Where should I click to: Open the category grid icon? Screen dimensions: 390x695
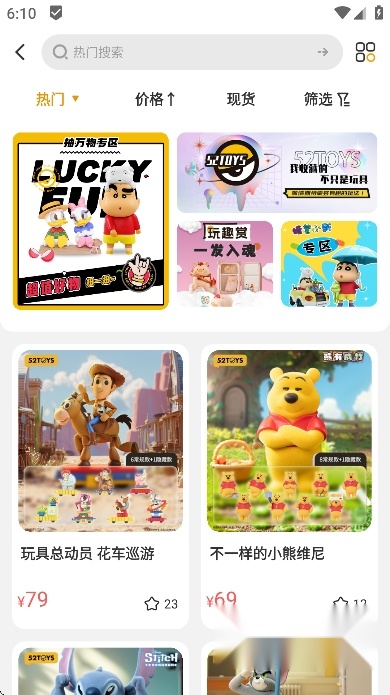[x=365, y=52]
